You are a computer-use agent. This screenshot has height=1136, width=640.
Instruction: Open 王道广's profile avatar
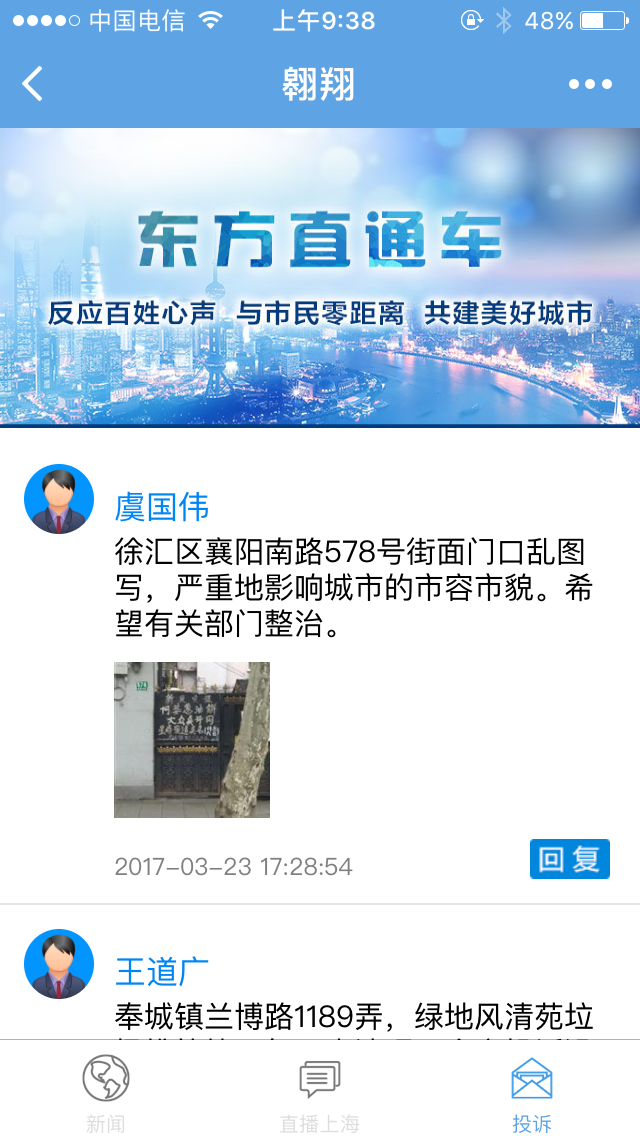tap(59, 964)
